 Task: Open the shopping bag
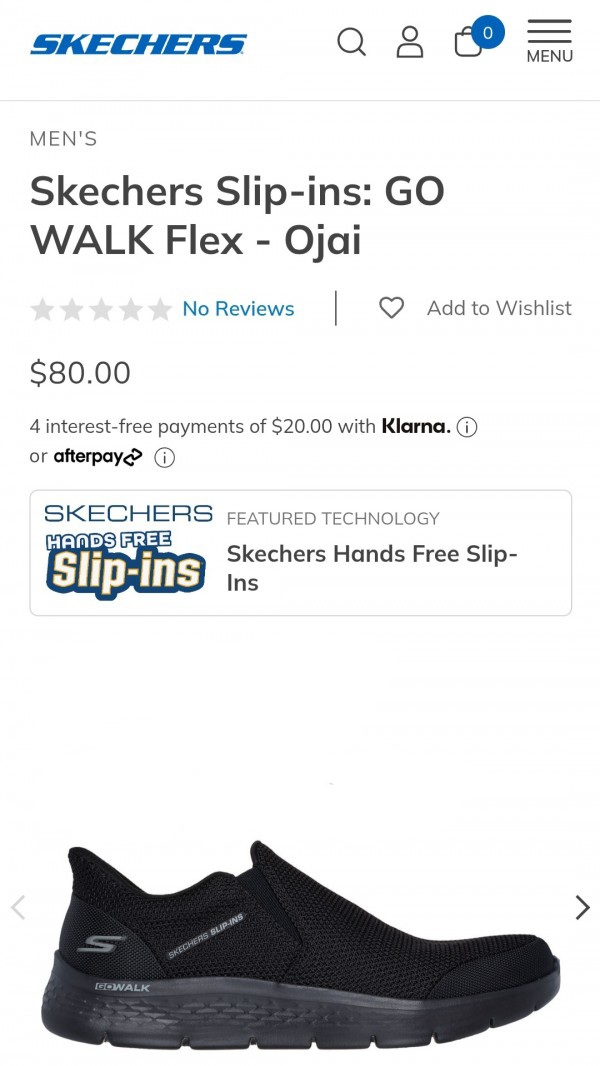point(469,42)
